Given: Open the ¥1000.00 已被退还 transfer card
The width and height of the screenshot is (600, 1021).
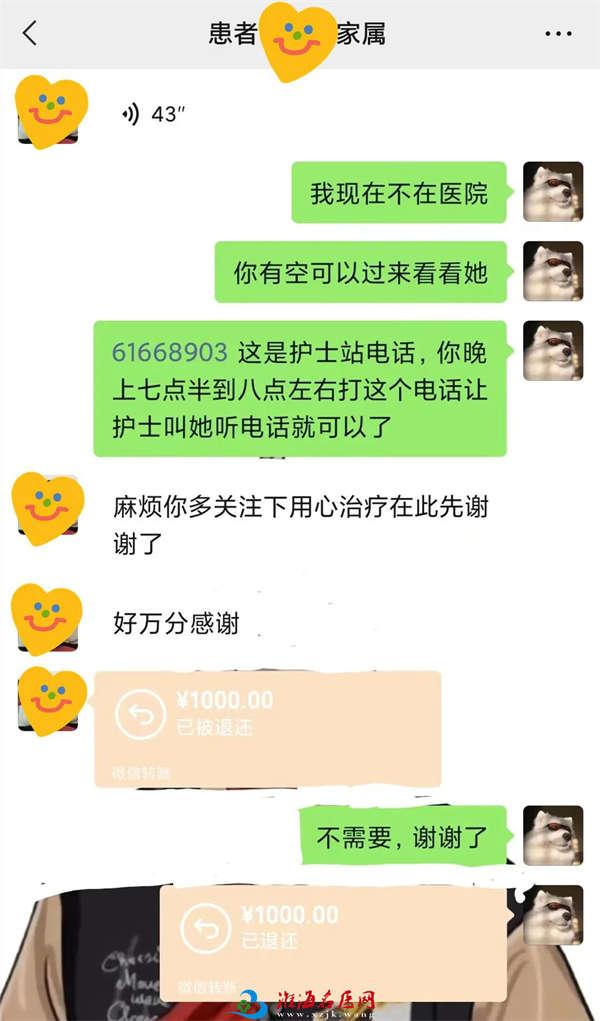Looking at the screenshot, I should coord(267,727).
